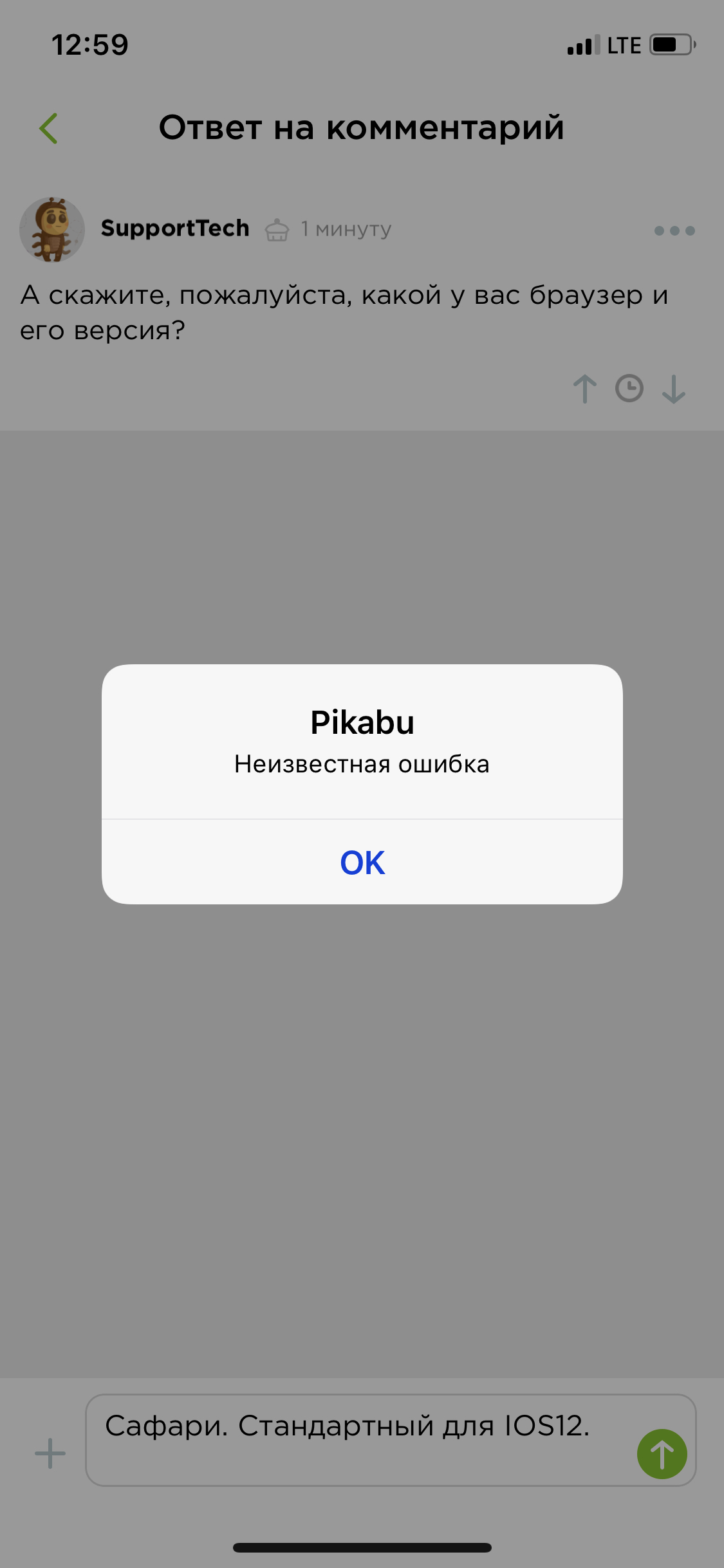Send the reply with the green arrow
724x1568 pixels.
pyautogui.click(x=662, y=1453)
